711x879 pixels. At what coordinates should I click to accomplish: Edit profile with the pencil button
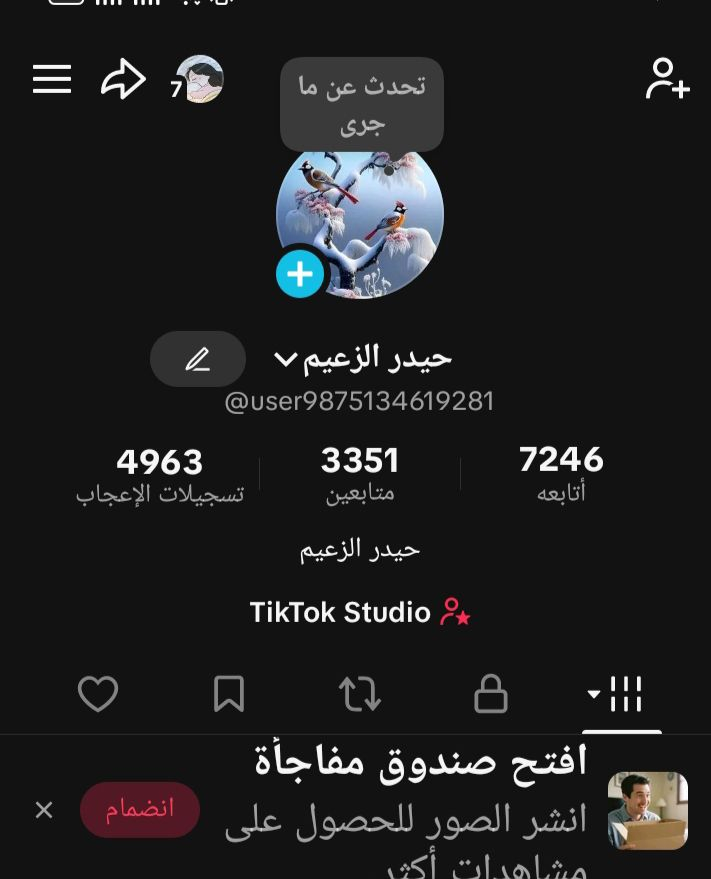[198, 359]
